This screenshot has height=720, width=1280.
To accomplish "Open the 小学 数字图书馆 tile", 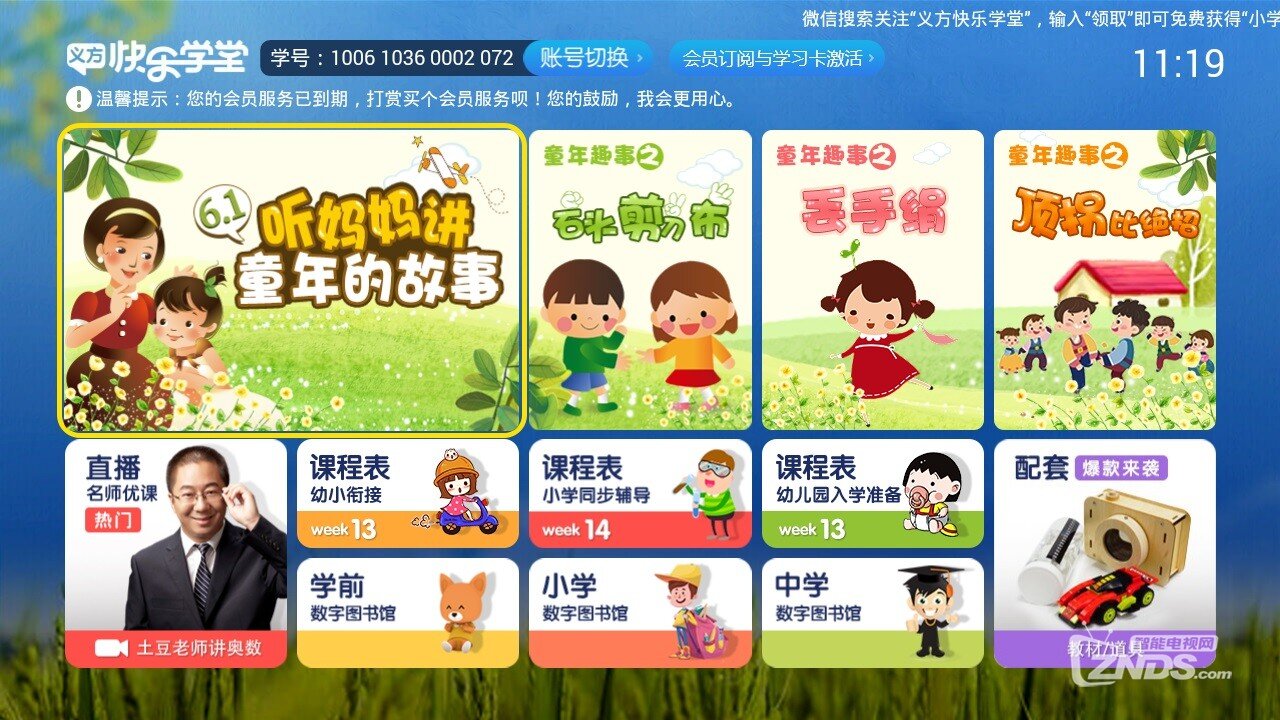I will tap(640, 612).
